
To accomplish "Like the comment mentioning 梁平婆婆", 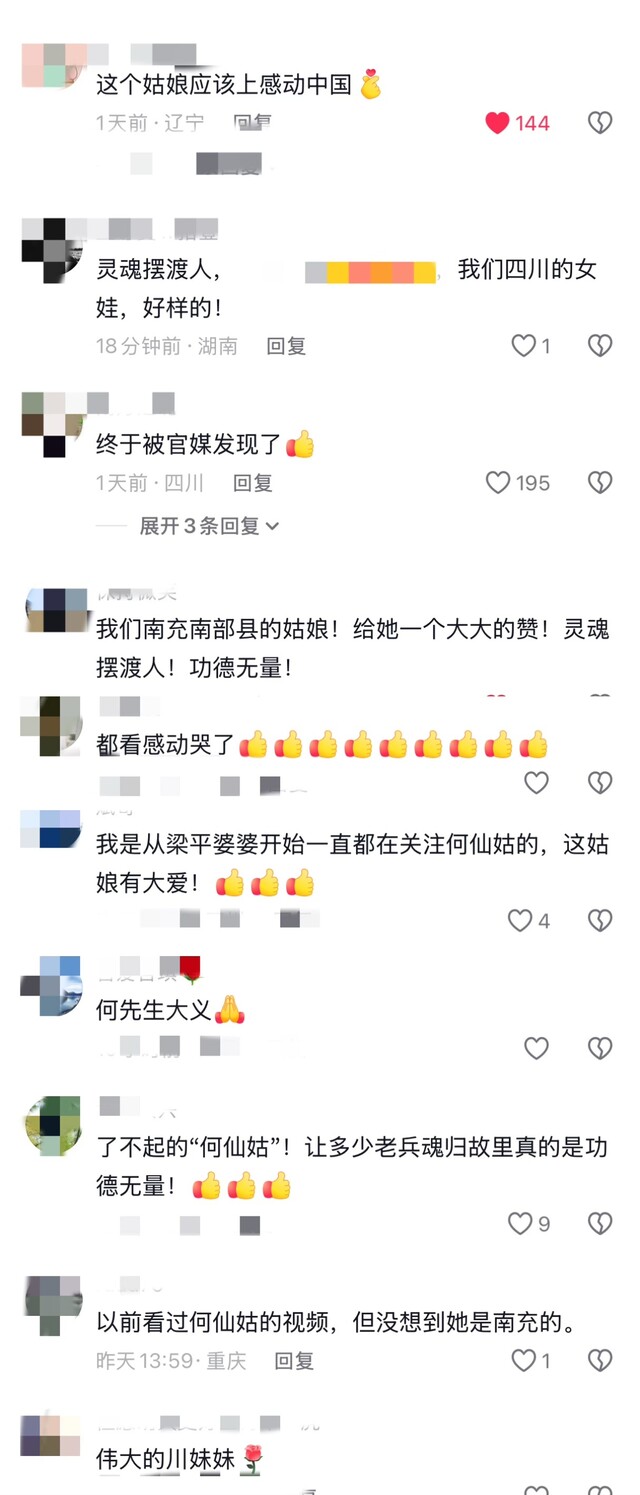I will [520, 920].
